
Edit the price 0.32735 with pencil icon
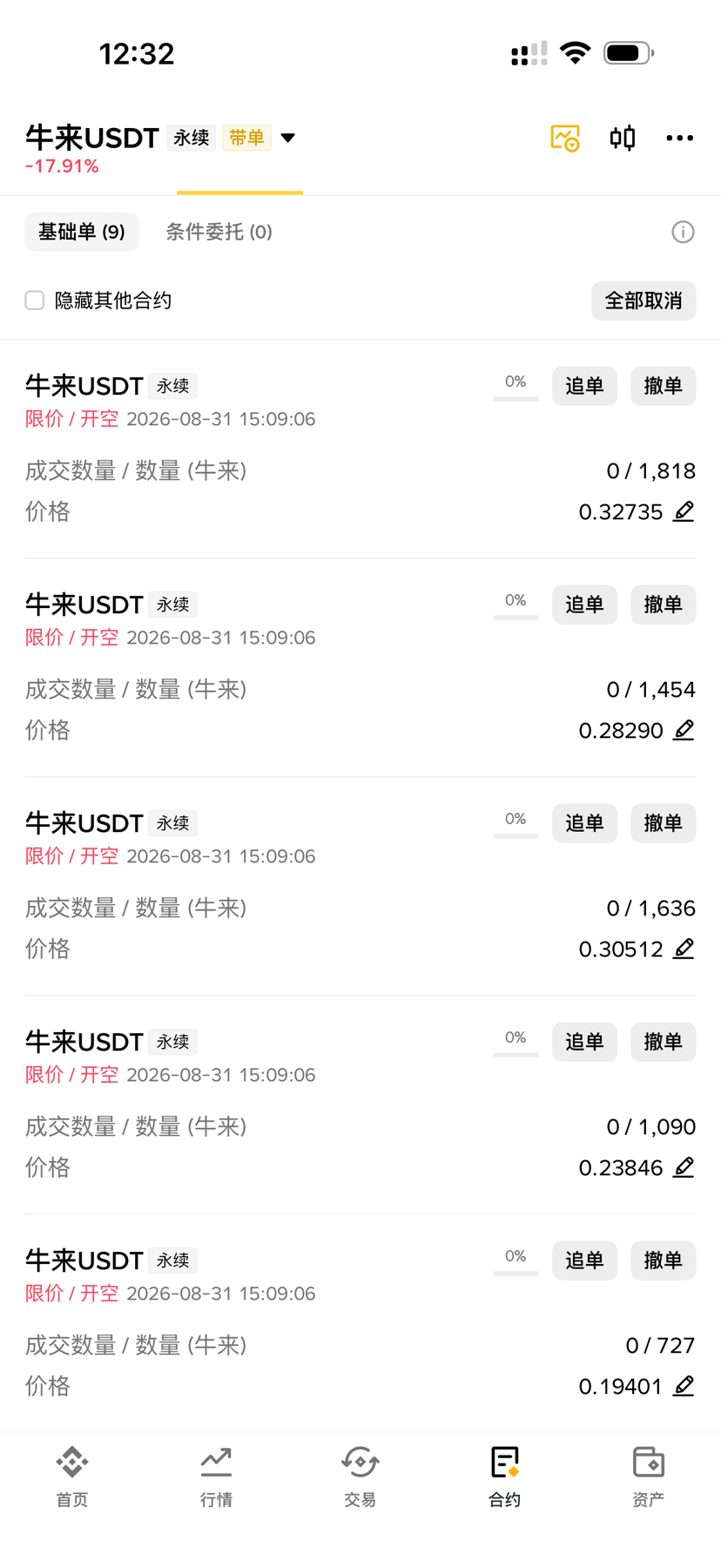[x=684, y=511]
